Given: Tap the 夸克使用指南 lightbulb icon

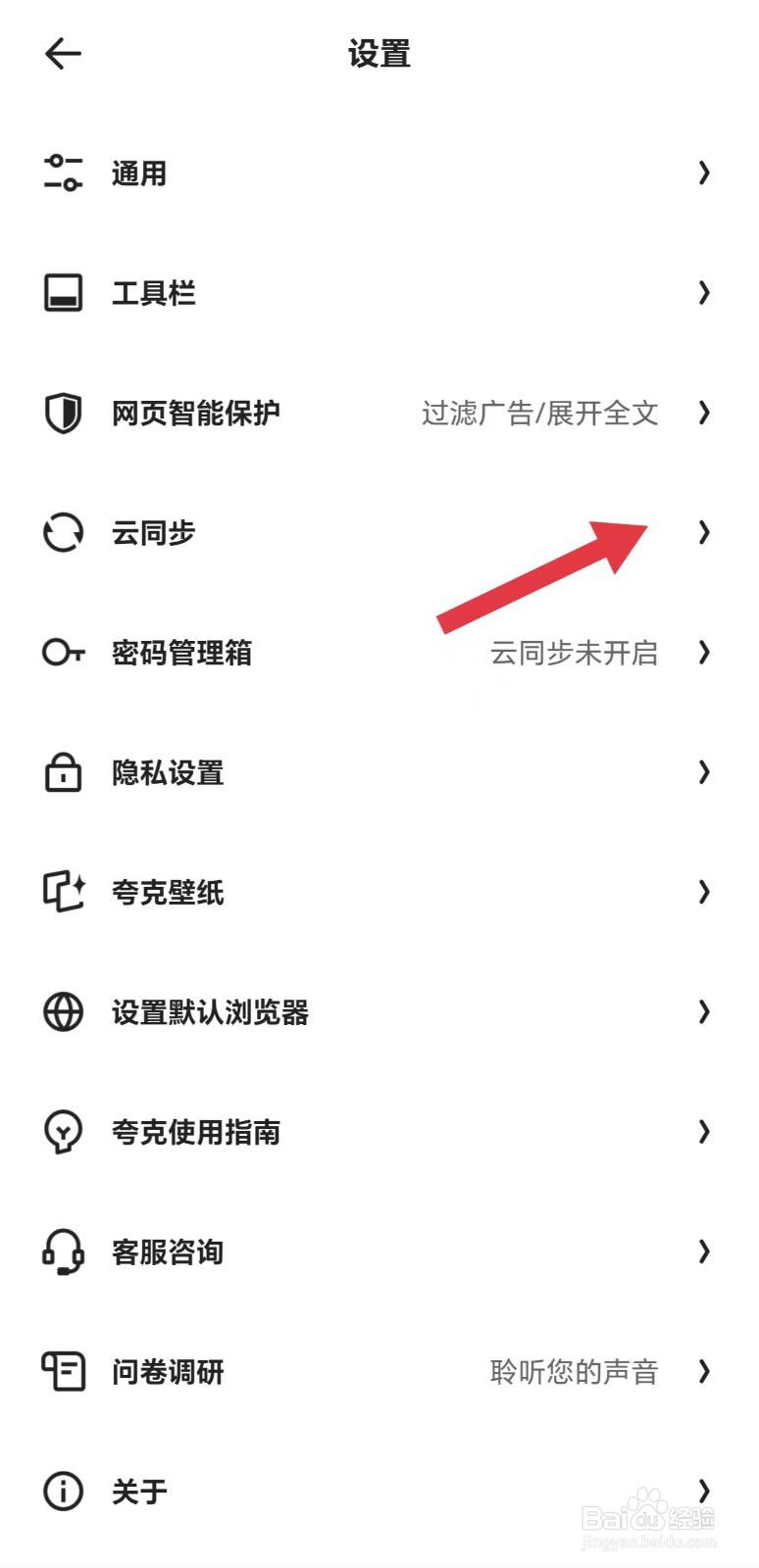Looking at the screenshot, I should (x=63, y=1132).
